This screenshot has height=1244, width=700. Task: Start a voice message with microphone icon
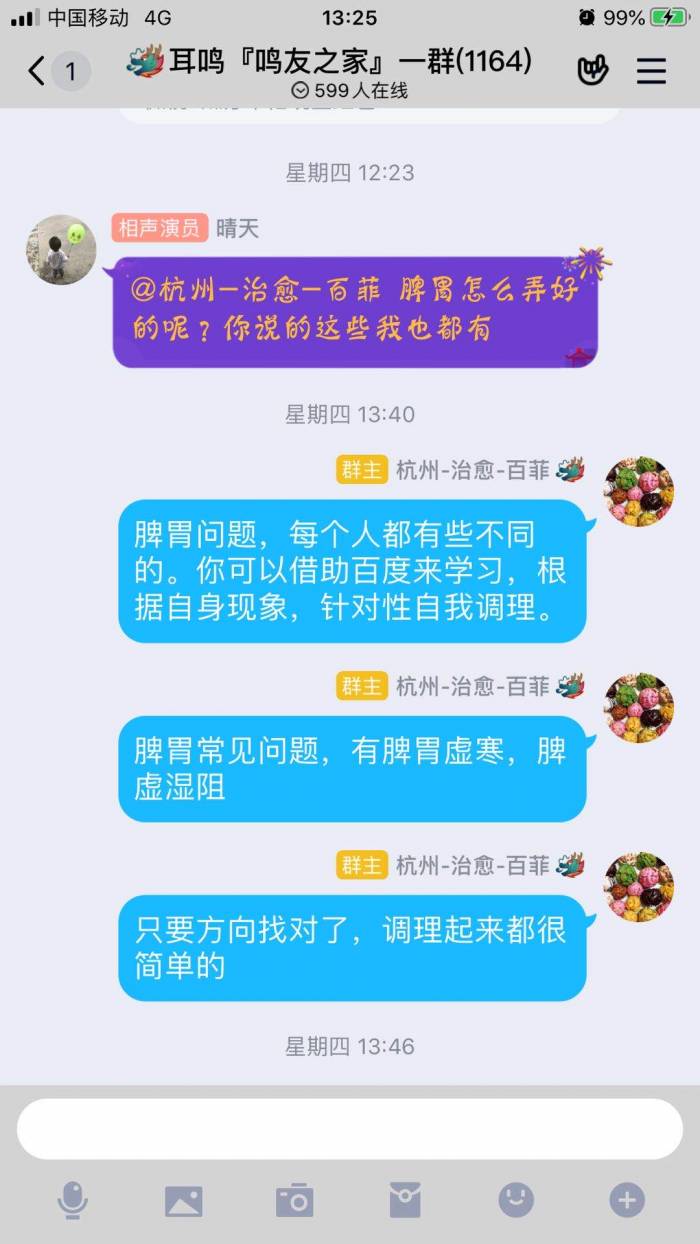(x=72, y=1200)
